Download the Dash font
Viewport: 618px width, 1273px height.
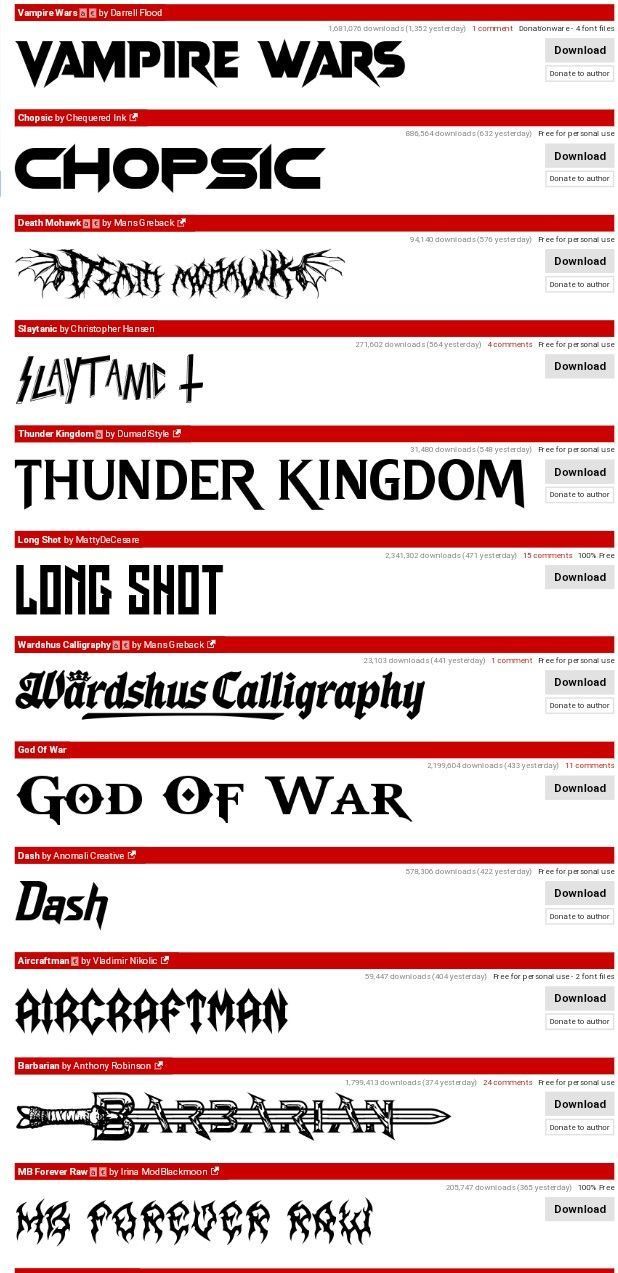coord(579,893)
